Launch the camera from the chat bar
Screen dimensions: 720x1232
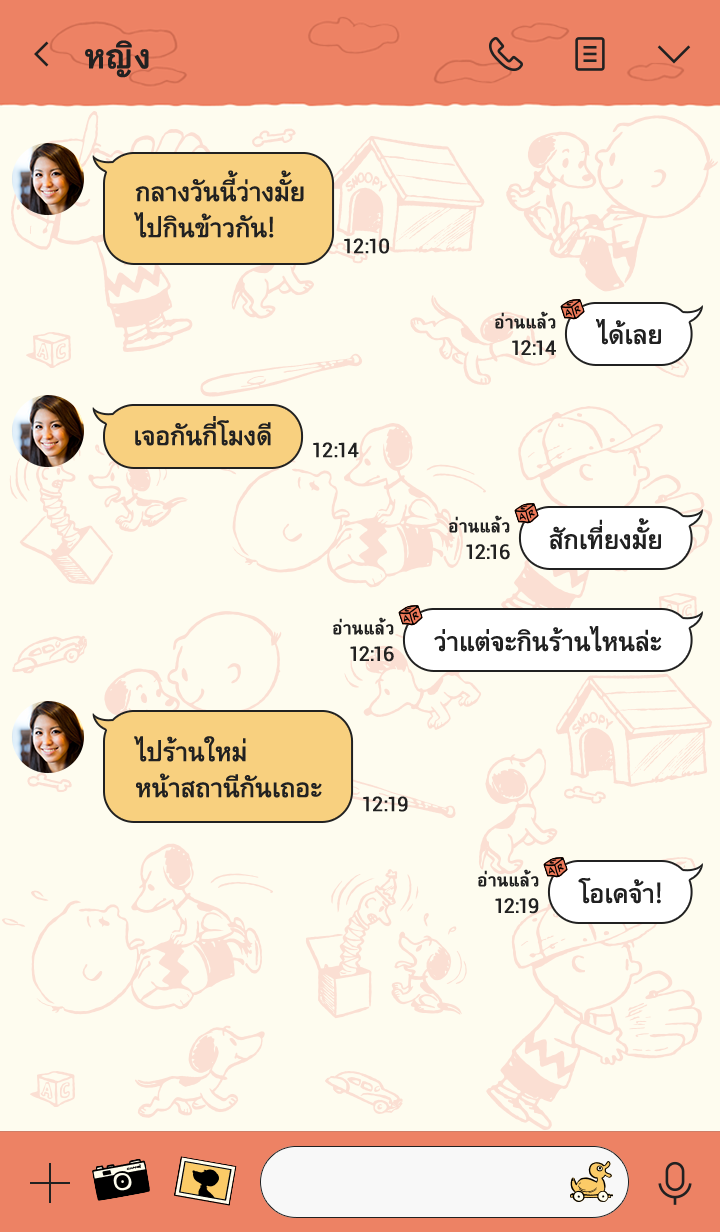pyautogui.click(x=121, y=1181)
